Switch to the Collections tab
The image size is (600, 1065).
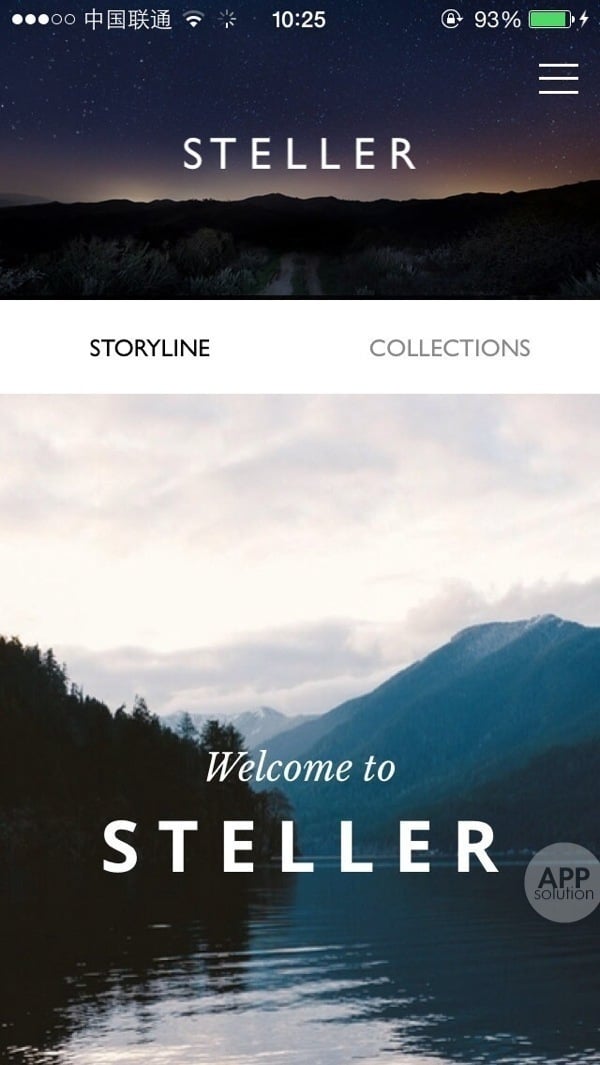pyautogui.click(x=449, y=348)
